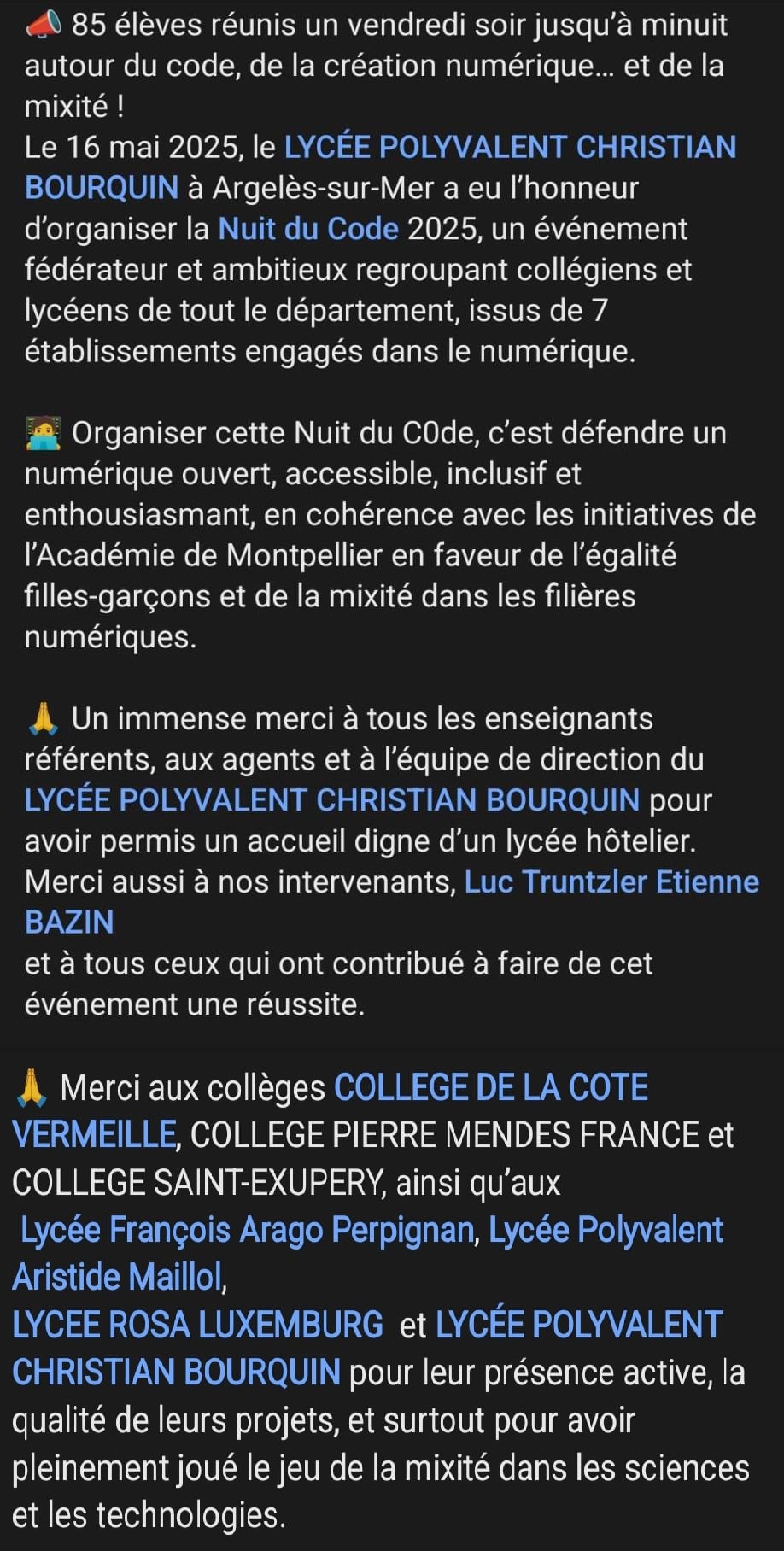
Task: Open Etienne BAZIN's profile link
Action: click(707, 881)
